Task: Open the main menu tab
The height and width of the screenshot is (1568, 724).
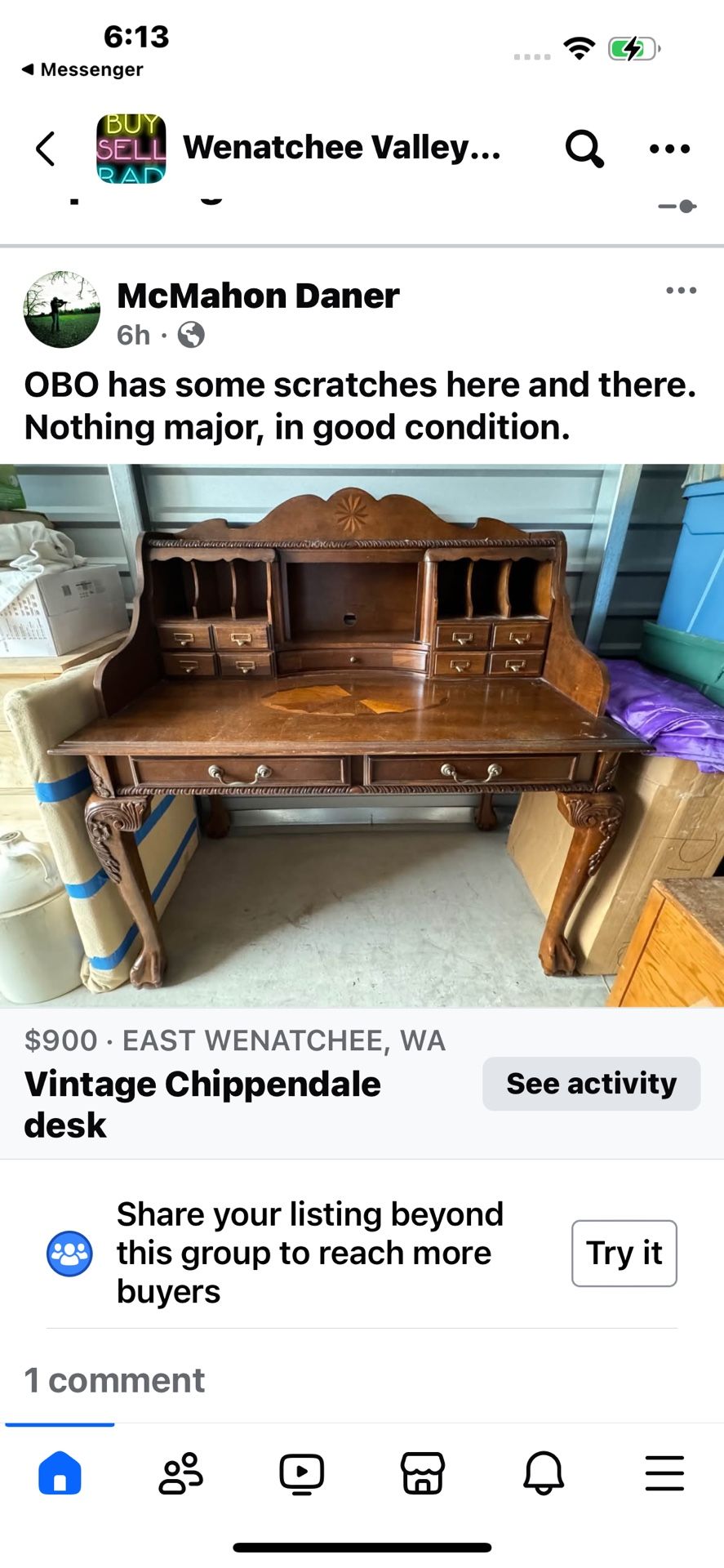Action: click(x=664, y=1474)
